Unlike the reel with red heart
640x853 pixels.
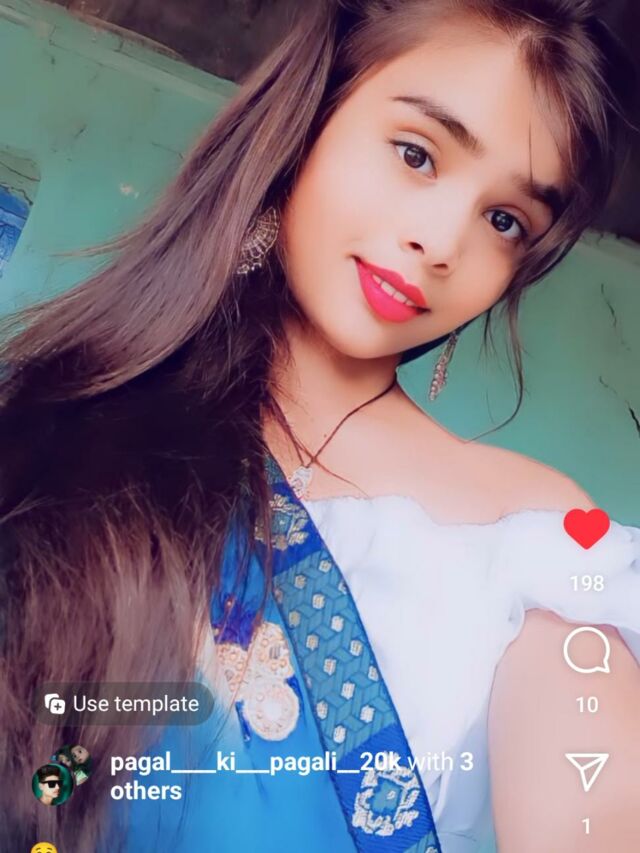586,528
